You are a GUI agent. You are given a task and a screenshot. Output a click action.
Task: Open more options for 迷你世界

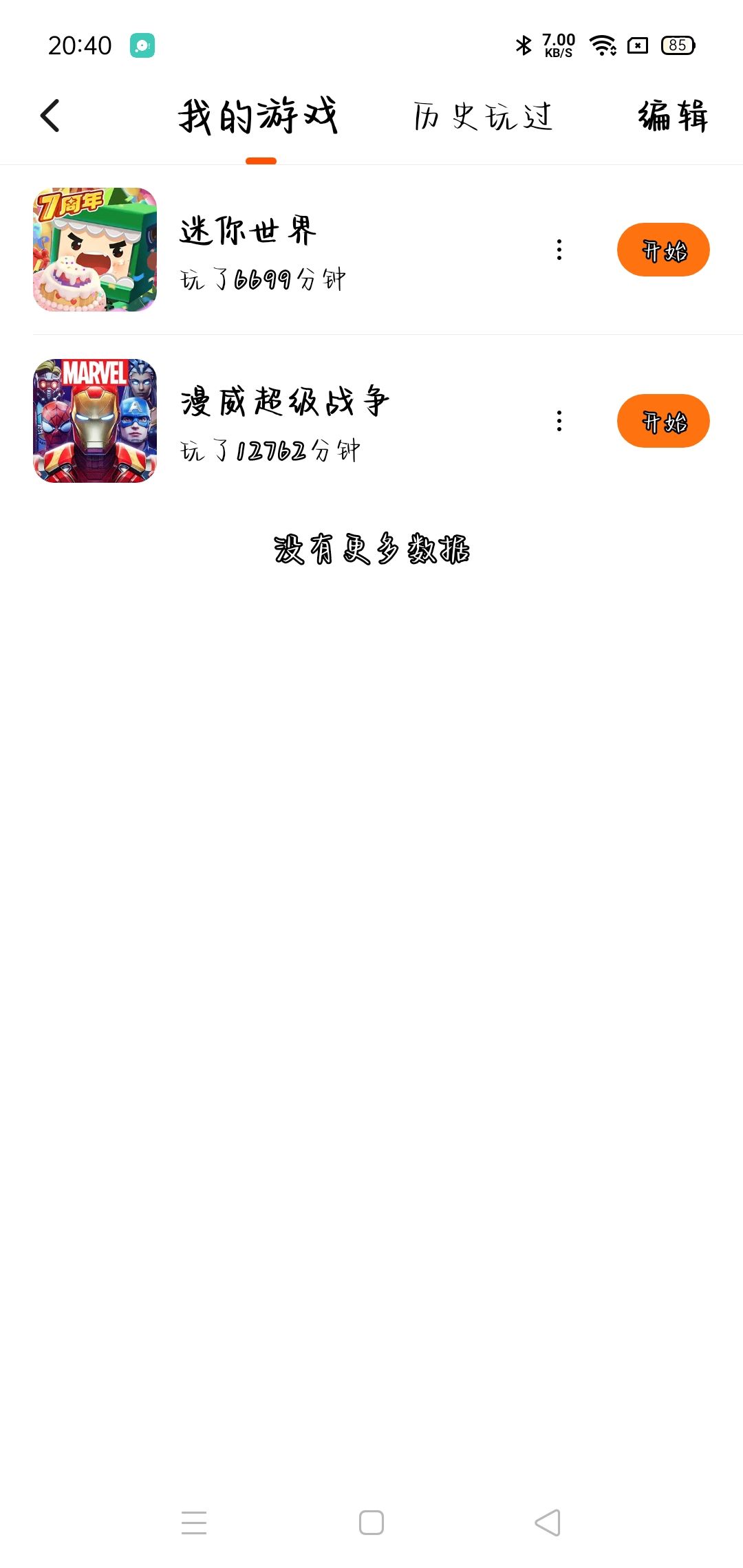click(559, 250)
